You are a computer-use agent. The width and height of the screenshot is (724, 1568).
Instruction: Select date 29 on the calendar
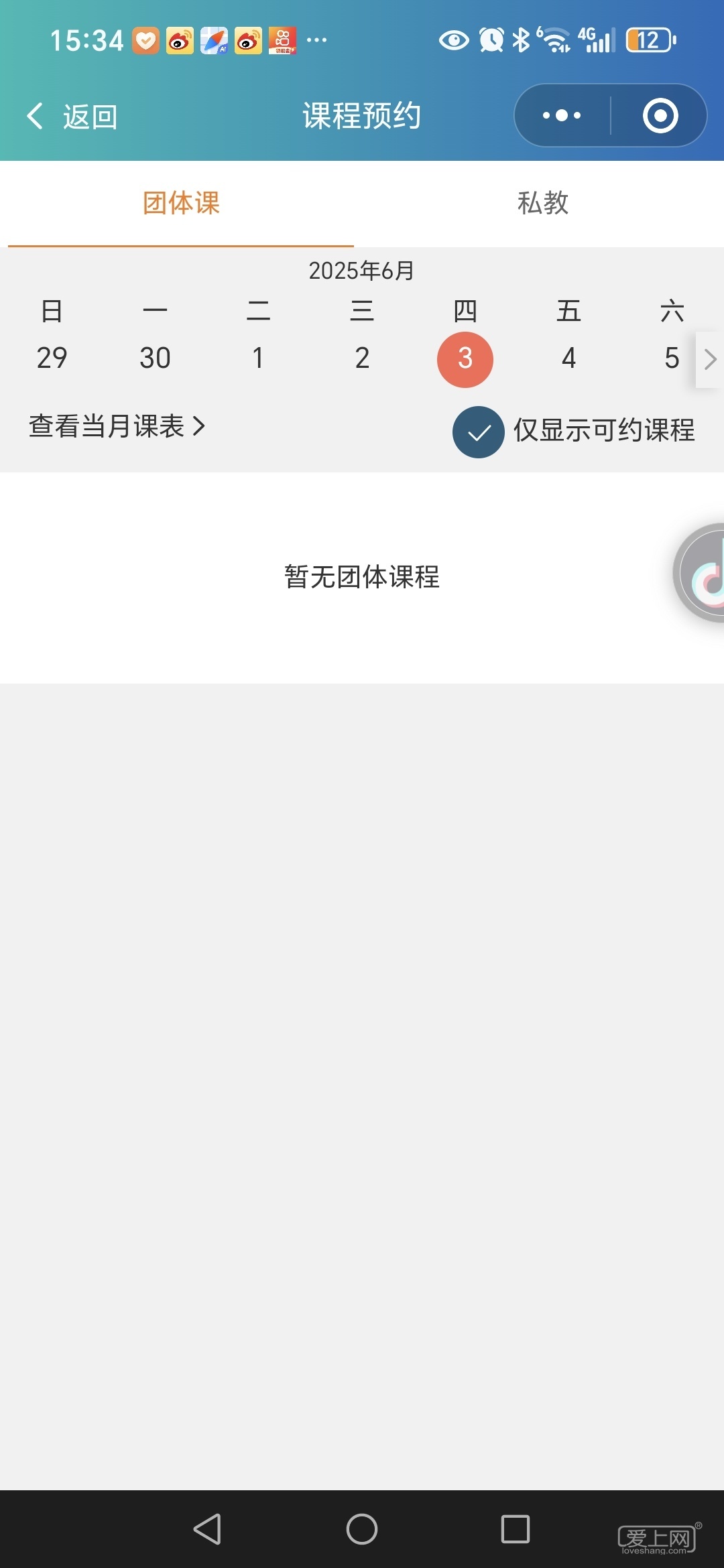point(52,358)
